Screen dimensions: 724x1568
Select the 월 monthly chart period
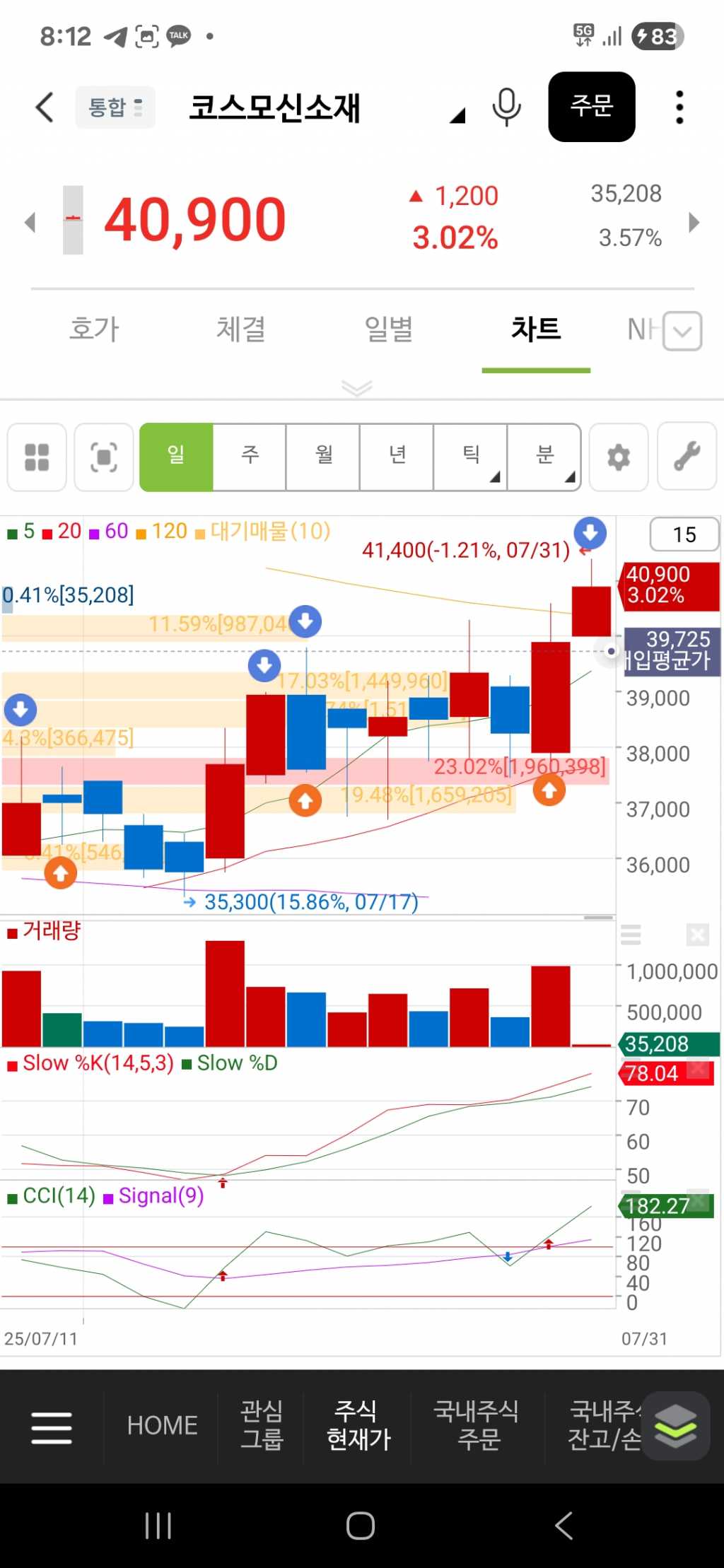324,456
